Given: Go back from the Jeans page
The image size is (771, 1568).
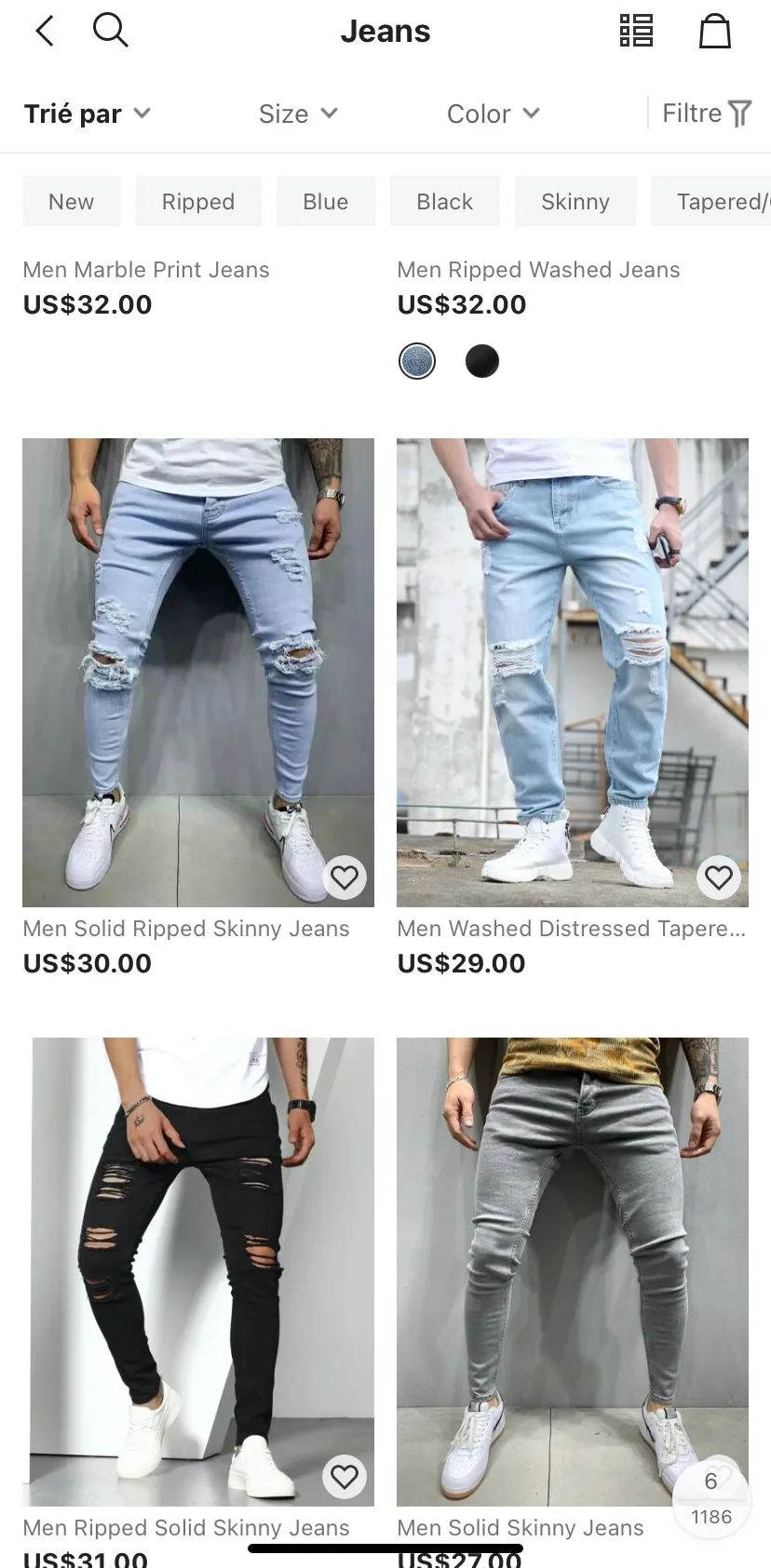Looking at the screenshot, I should (x=45, y=31).
